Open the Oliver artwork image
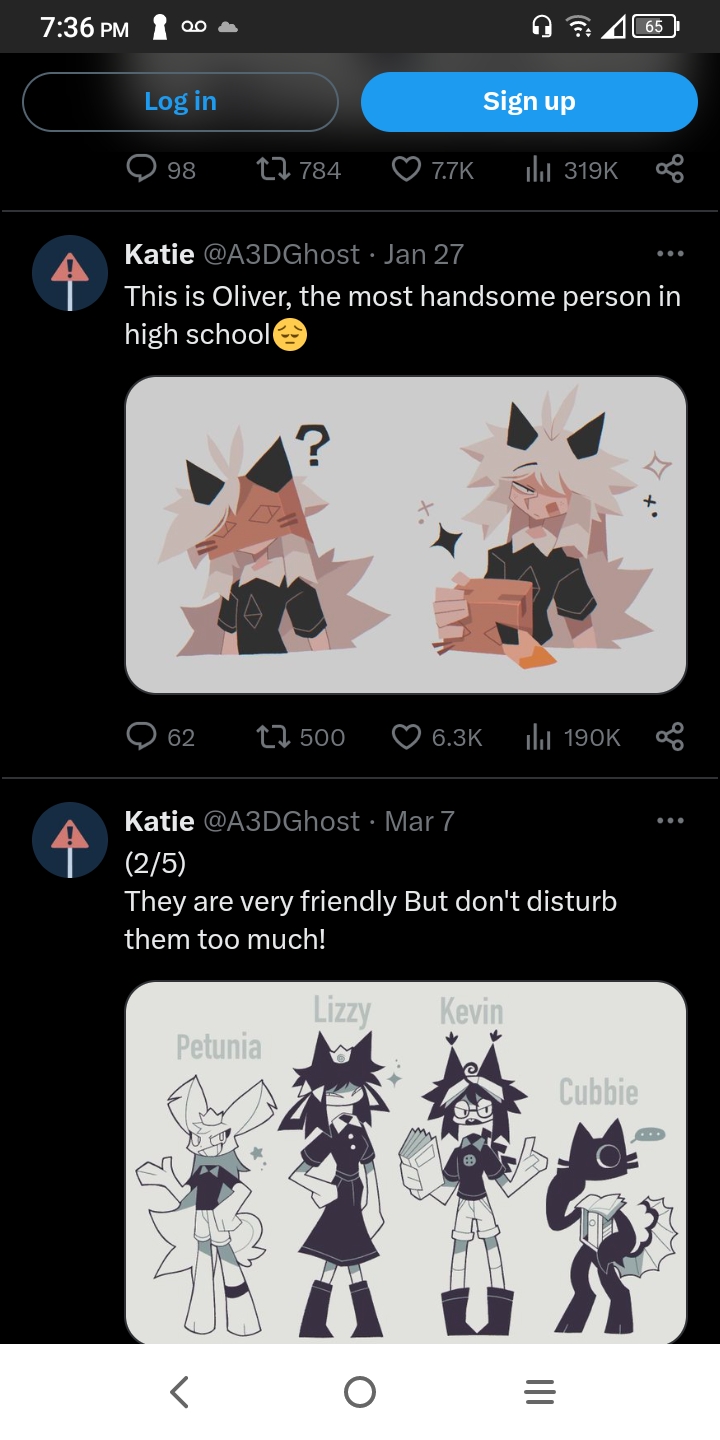The width and height of the screenshot is (720, 1440). 405,535
